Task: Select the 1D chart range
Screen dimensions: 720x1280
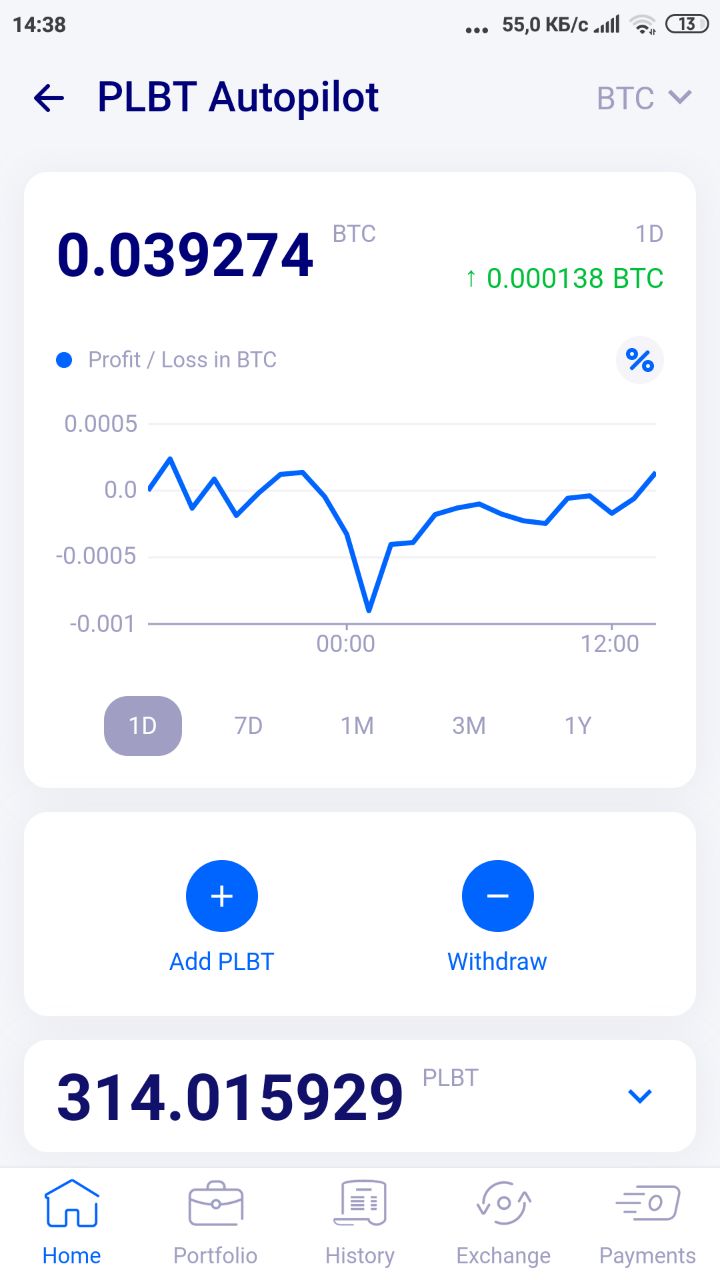Action: (143, 725)
